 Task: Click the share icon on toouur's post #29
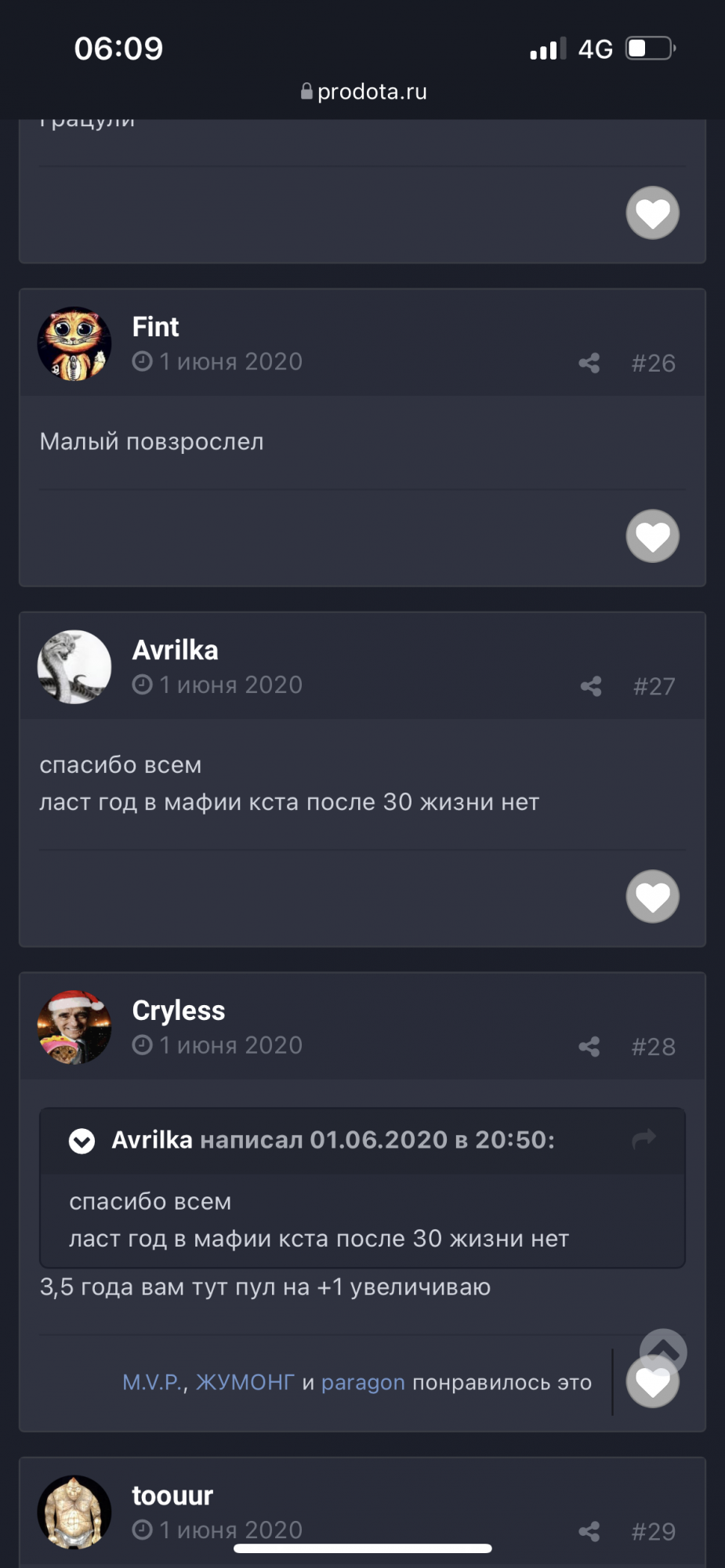589,1531
